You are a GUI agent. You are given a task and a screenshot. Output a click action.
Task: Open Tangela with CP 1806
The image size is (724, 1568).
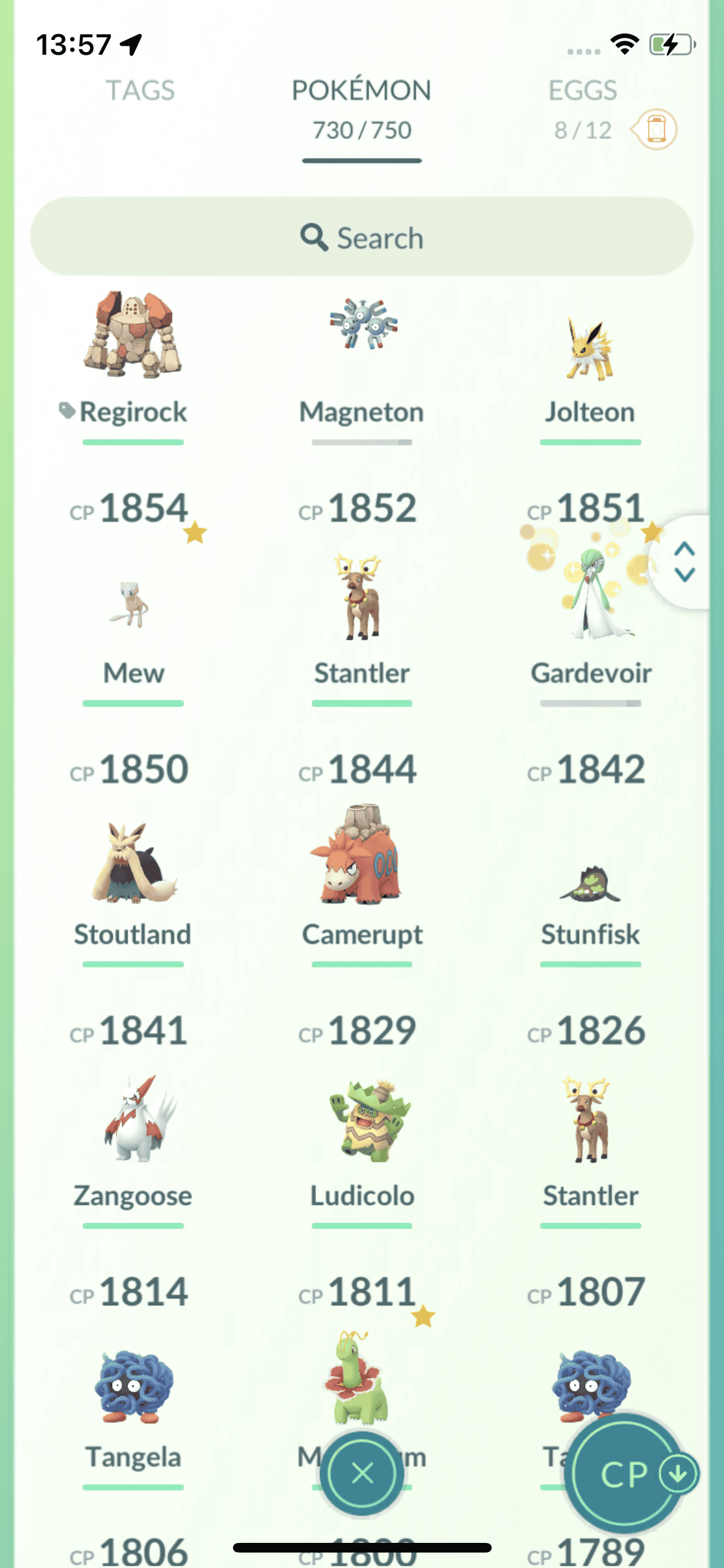click(x=133, y=1390)
